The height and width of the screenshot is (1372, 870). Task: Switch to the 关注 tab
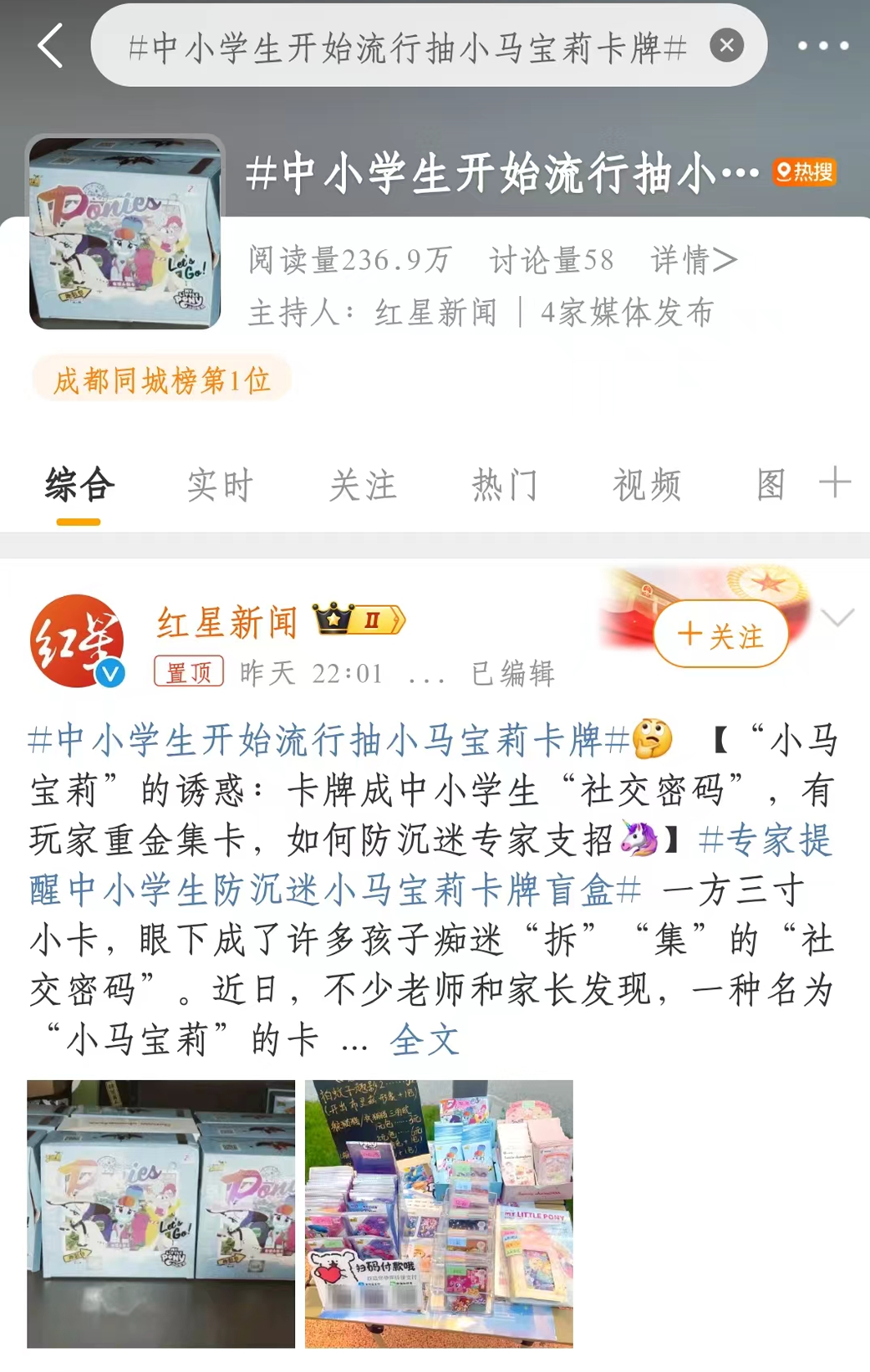363,485
